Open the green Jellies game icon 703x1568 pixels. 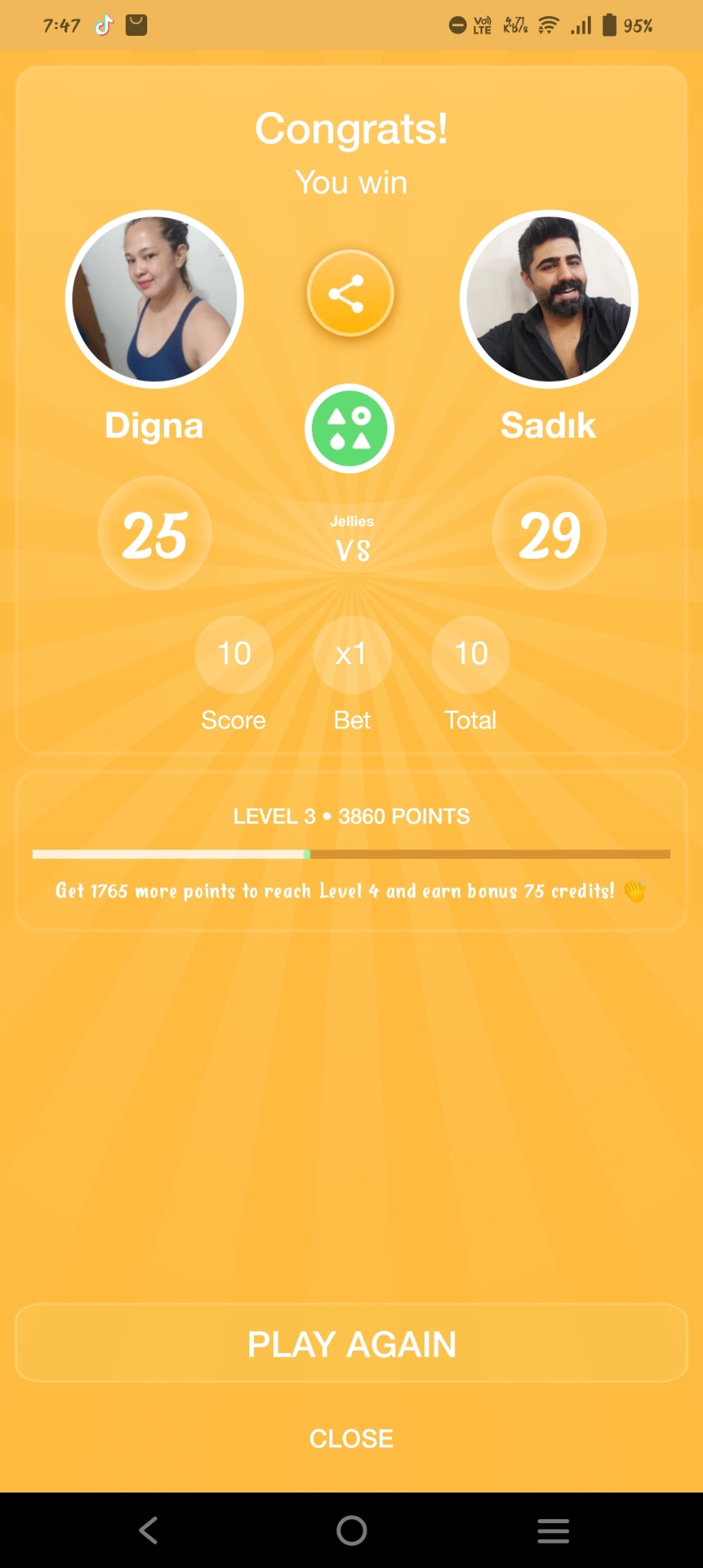coord(350,428)
